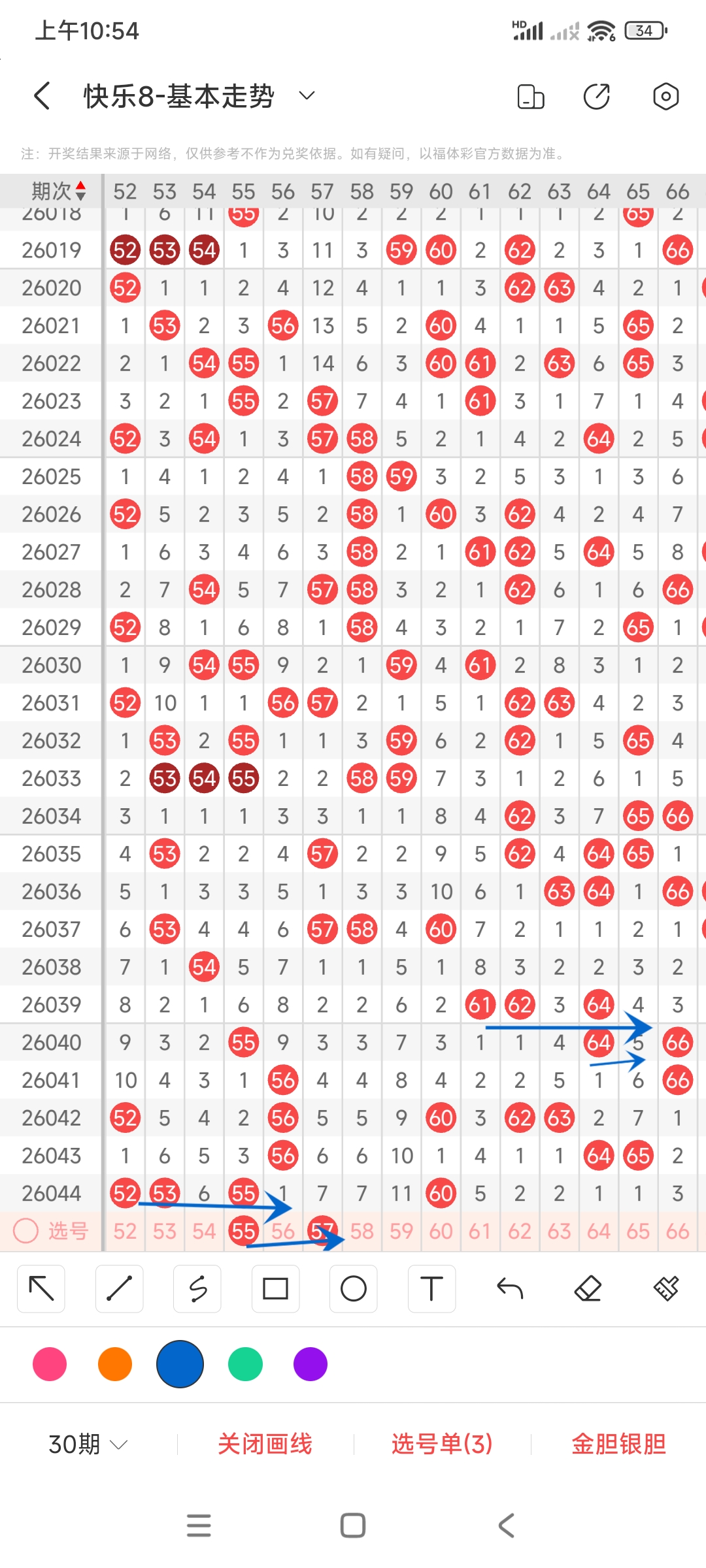The height and width of the screenshot is (1568, 706).
Task: Choose the freehand curve drawing tool
Action: [197, 1288]
